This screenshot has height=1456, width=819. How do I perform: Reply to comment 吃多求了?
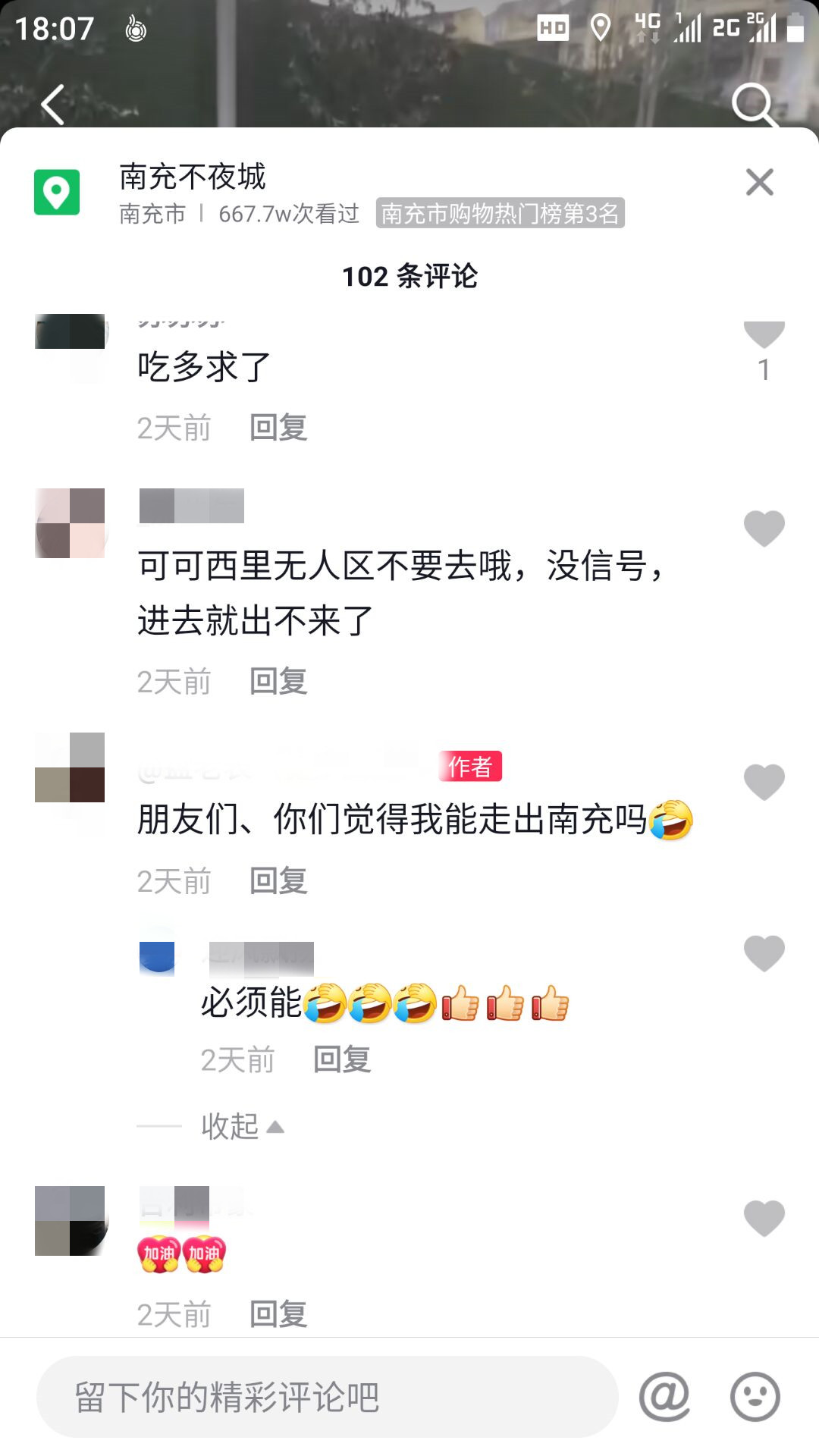click(x=278, y=428)
